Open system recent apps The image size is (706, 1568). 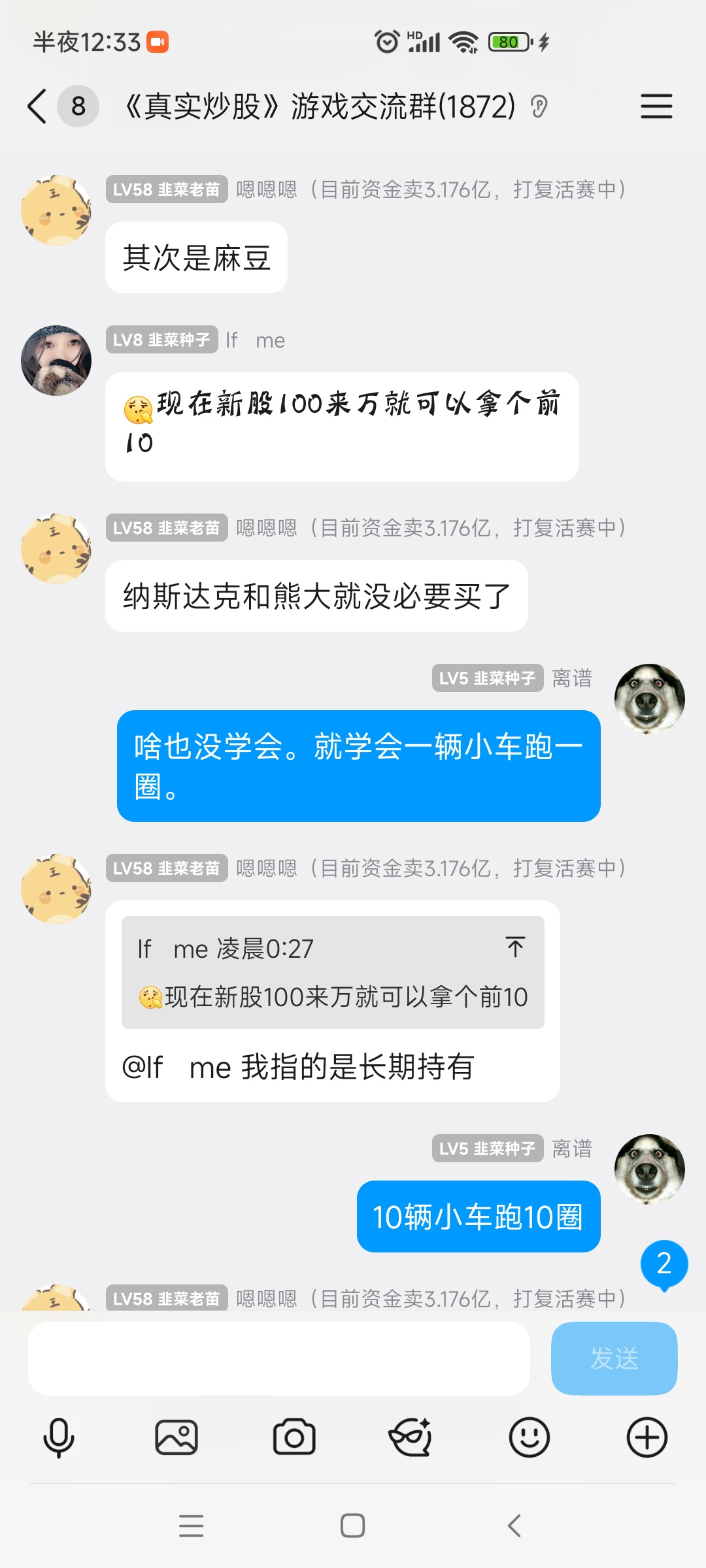(x=192, y=1526)
